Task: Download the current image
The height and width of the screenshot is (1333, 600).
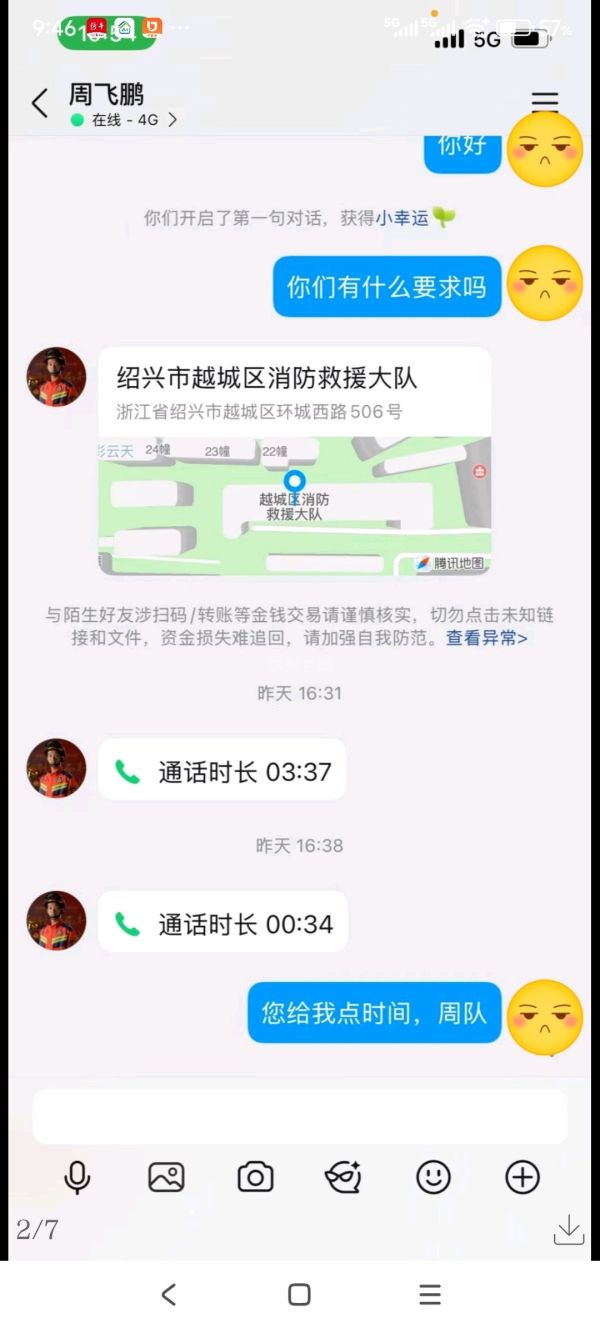Action: coord(568,1230)
